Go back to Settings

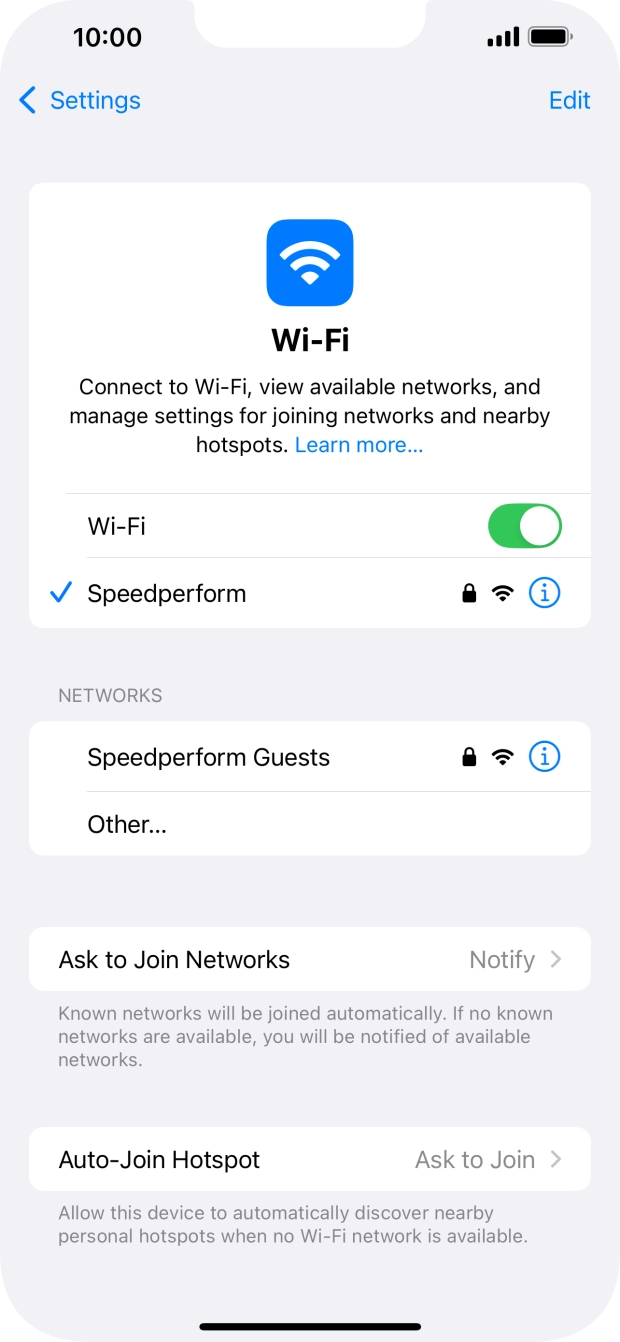pyautogui.click(x=80, y=100)
